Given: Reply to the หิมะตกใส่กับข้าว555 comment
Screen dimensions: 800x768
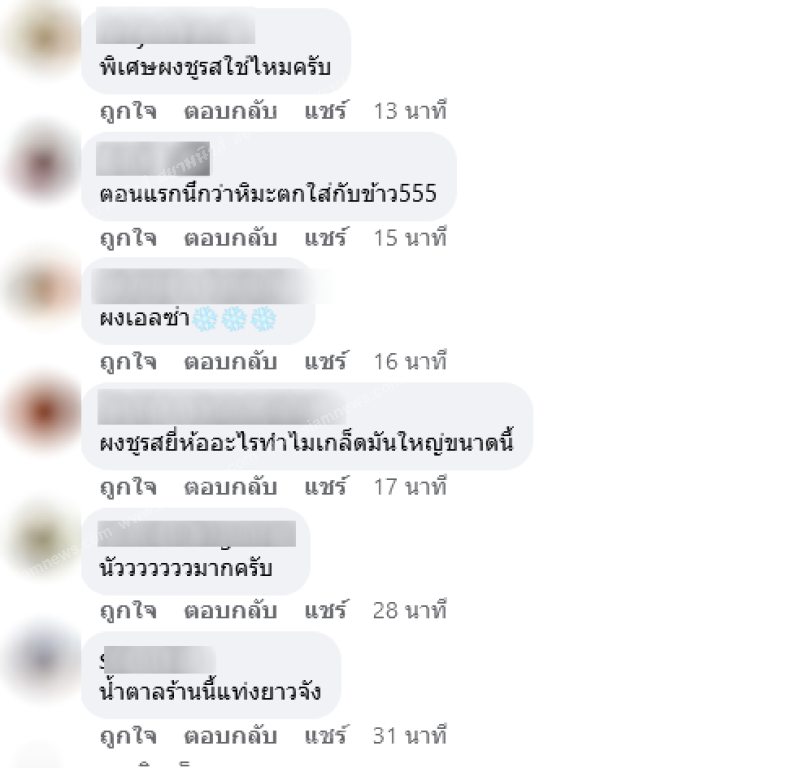Looking at the screenshot, I should click(230, 238).
